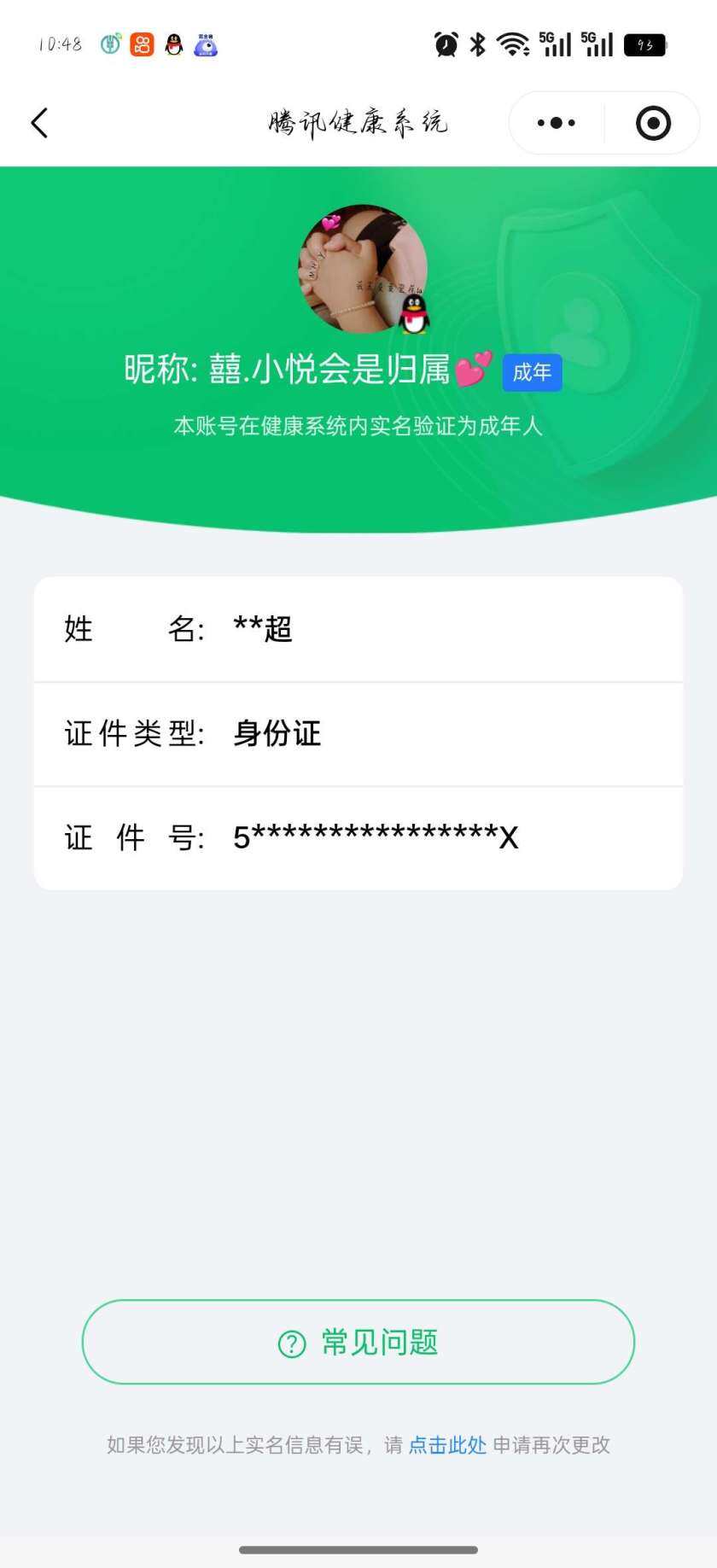
Task: Tap the blue 成年 badge
Action: coord(531,372)
